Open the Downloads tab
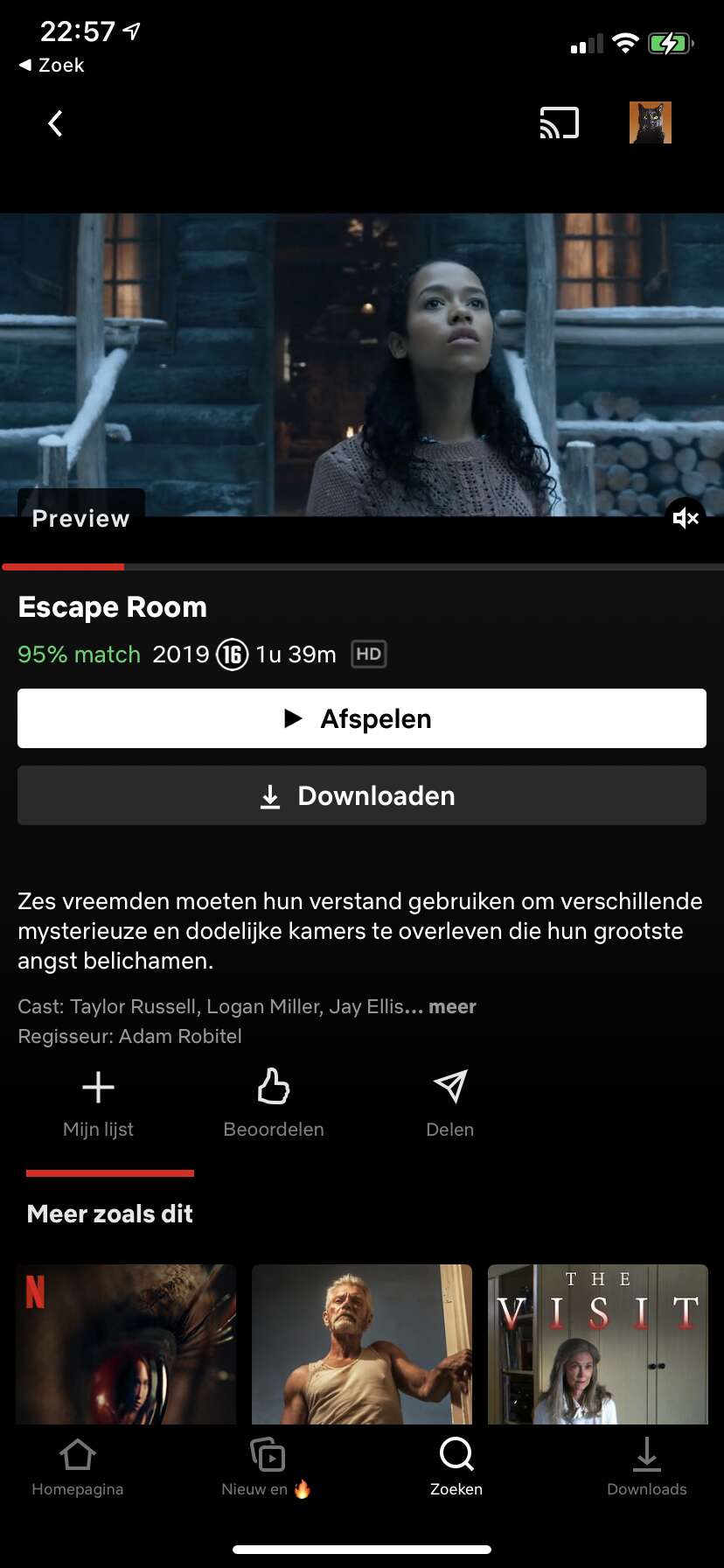 (647, 1467)
